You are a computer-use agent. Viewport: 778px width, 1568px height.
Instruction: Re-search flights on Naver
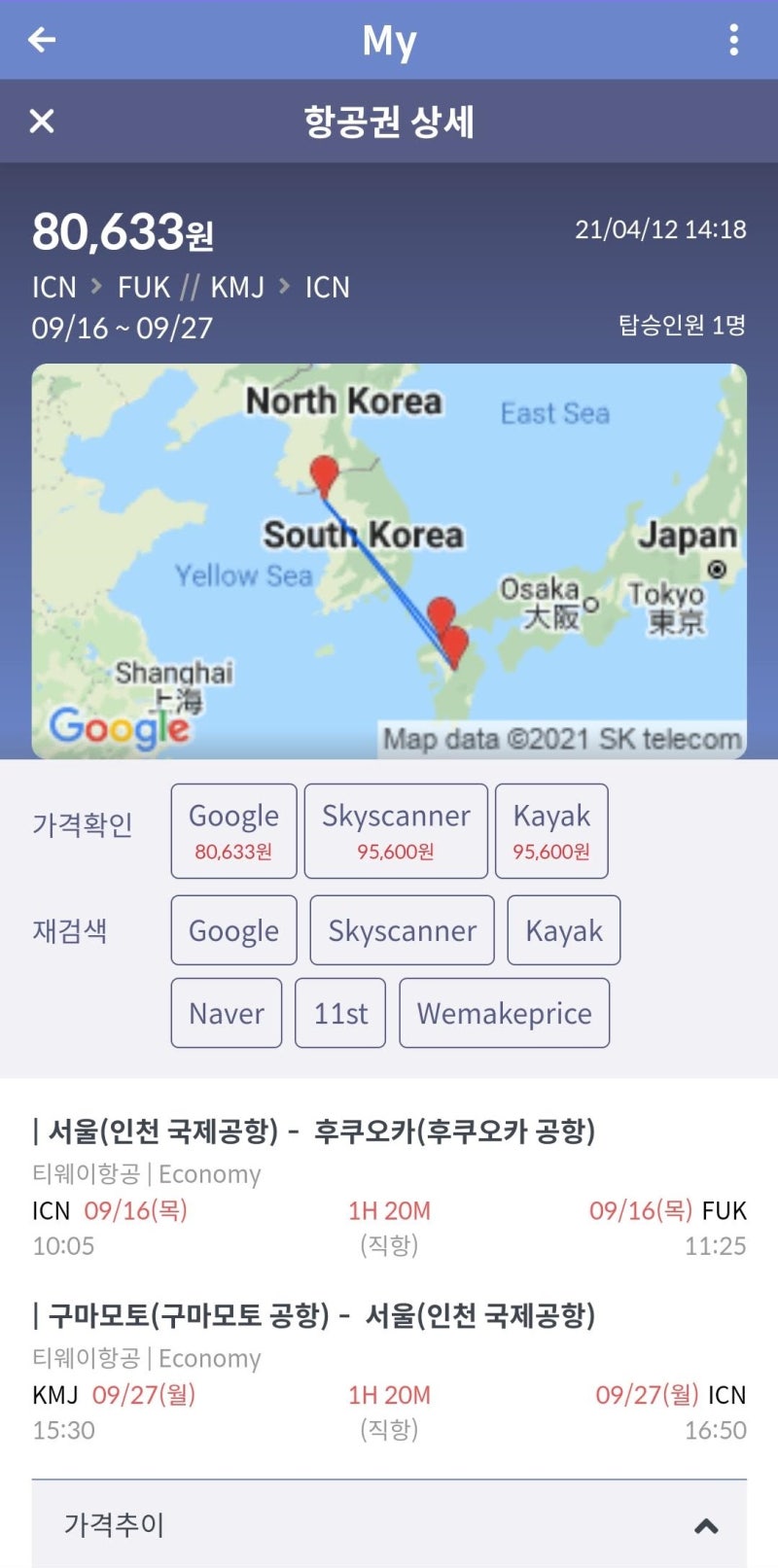226,1013
